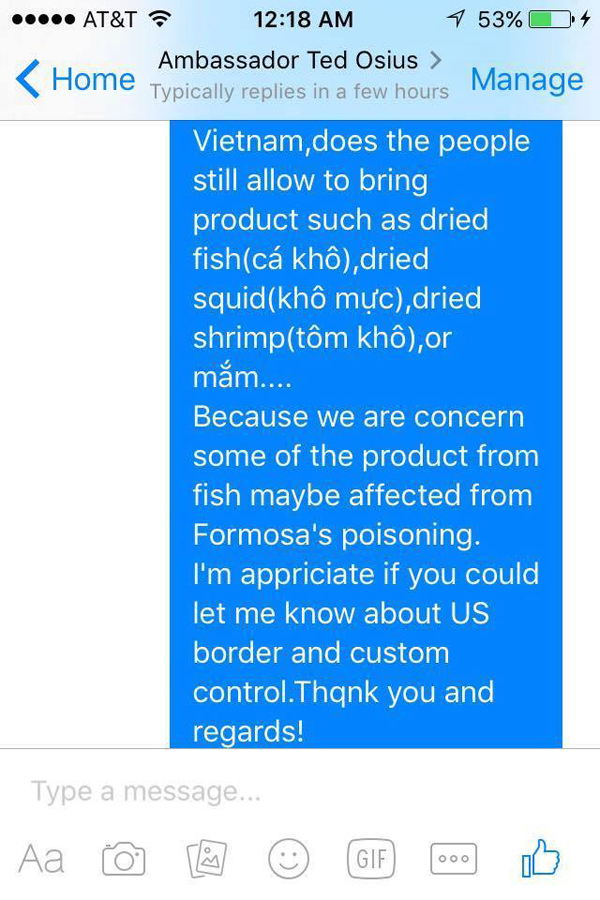Go back to Home

pyautogui.click(x=76, y=79)
